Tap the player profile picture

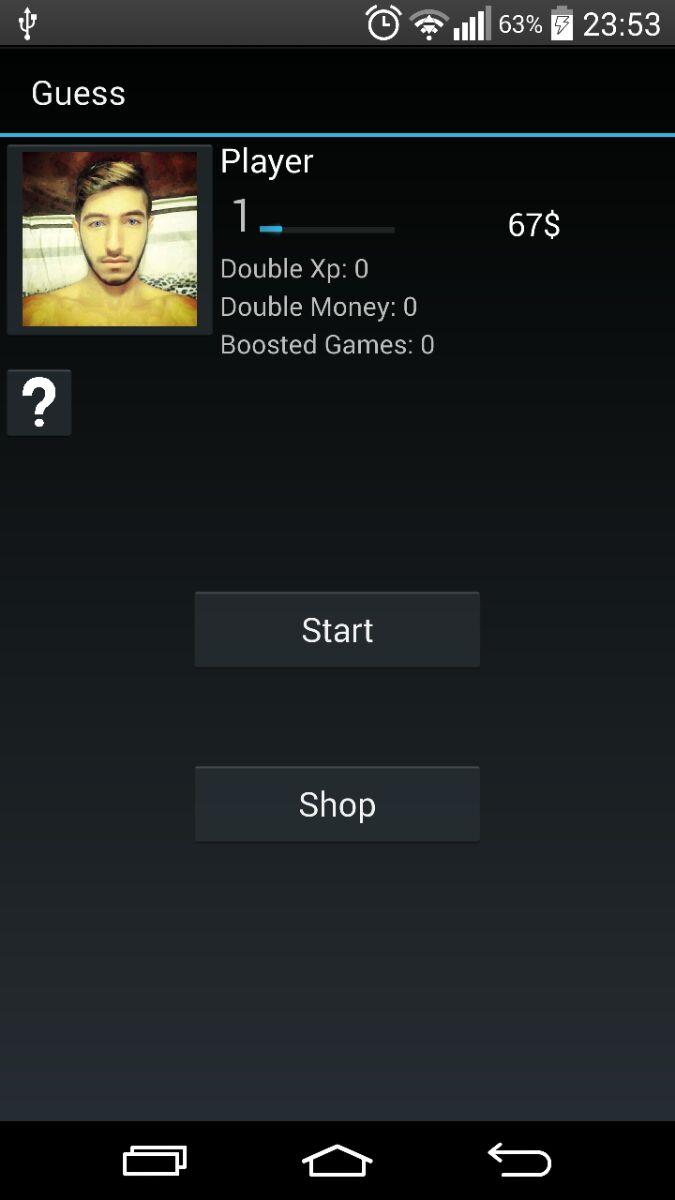(x=110, y=239)
